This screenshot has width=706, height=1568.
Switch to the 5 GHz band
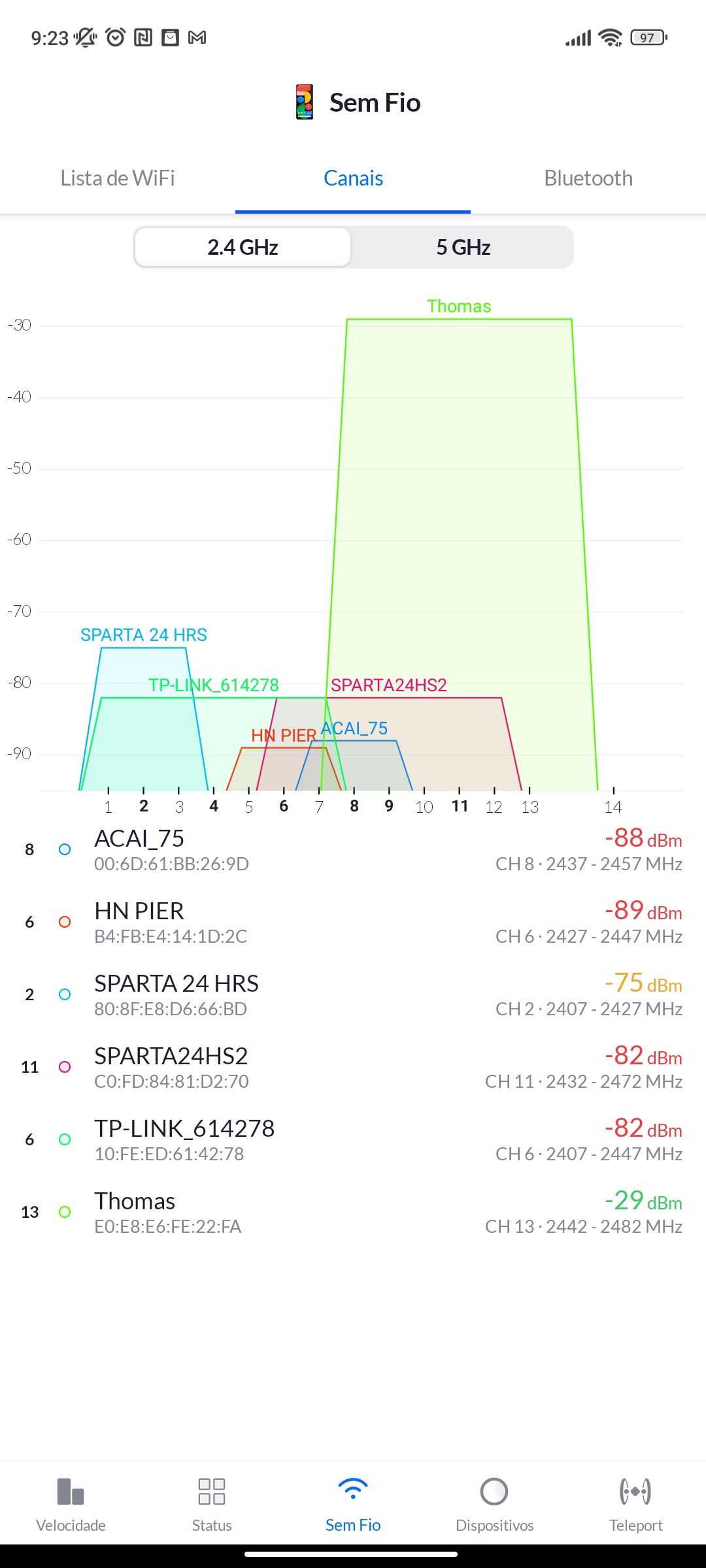point(463,248)
